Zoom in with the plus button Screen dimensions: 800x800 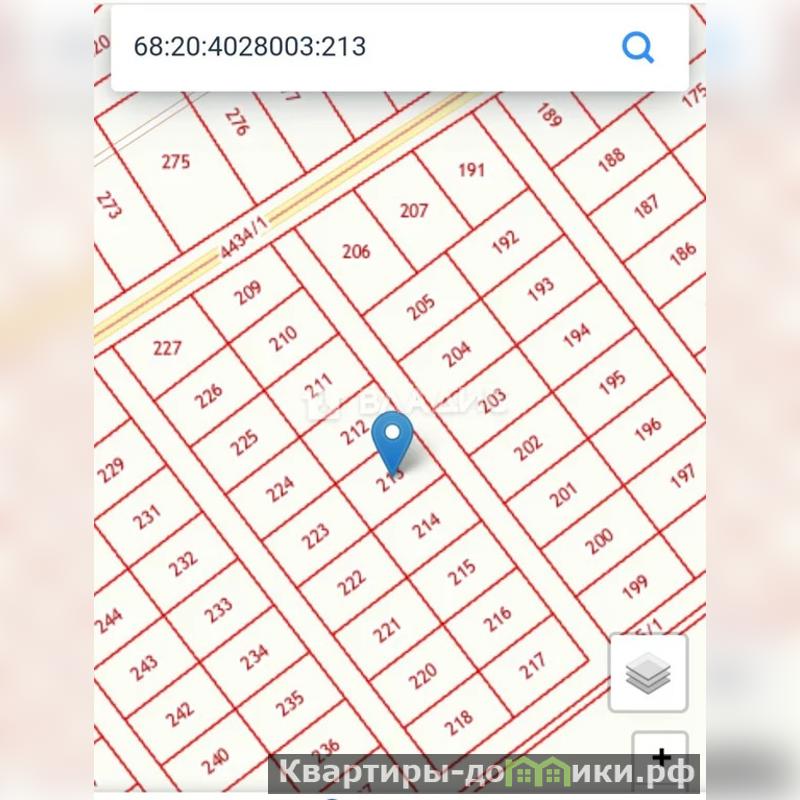coord(659,757)
